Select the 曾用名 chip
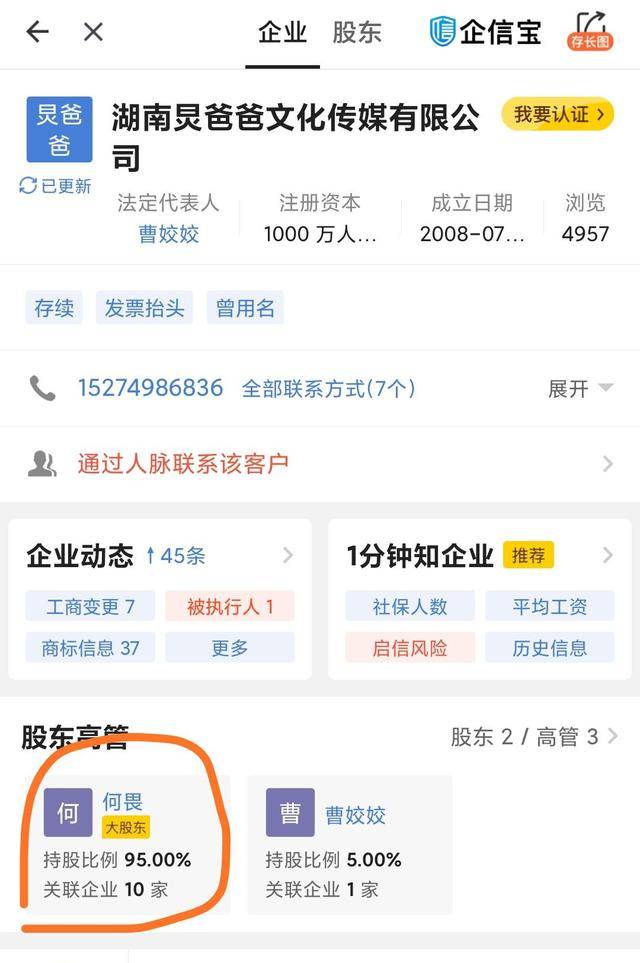Image resolution: width=640 pixels, height=963 pixels. [245, 308]
